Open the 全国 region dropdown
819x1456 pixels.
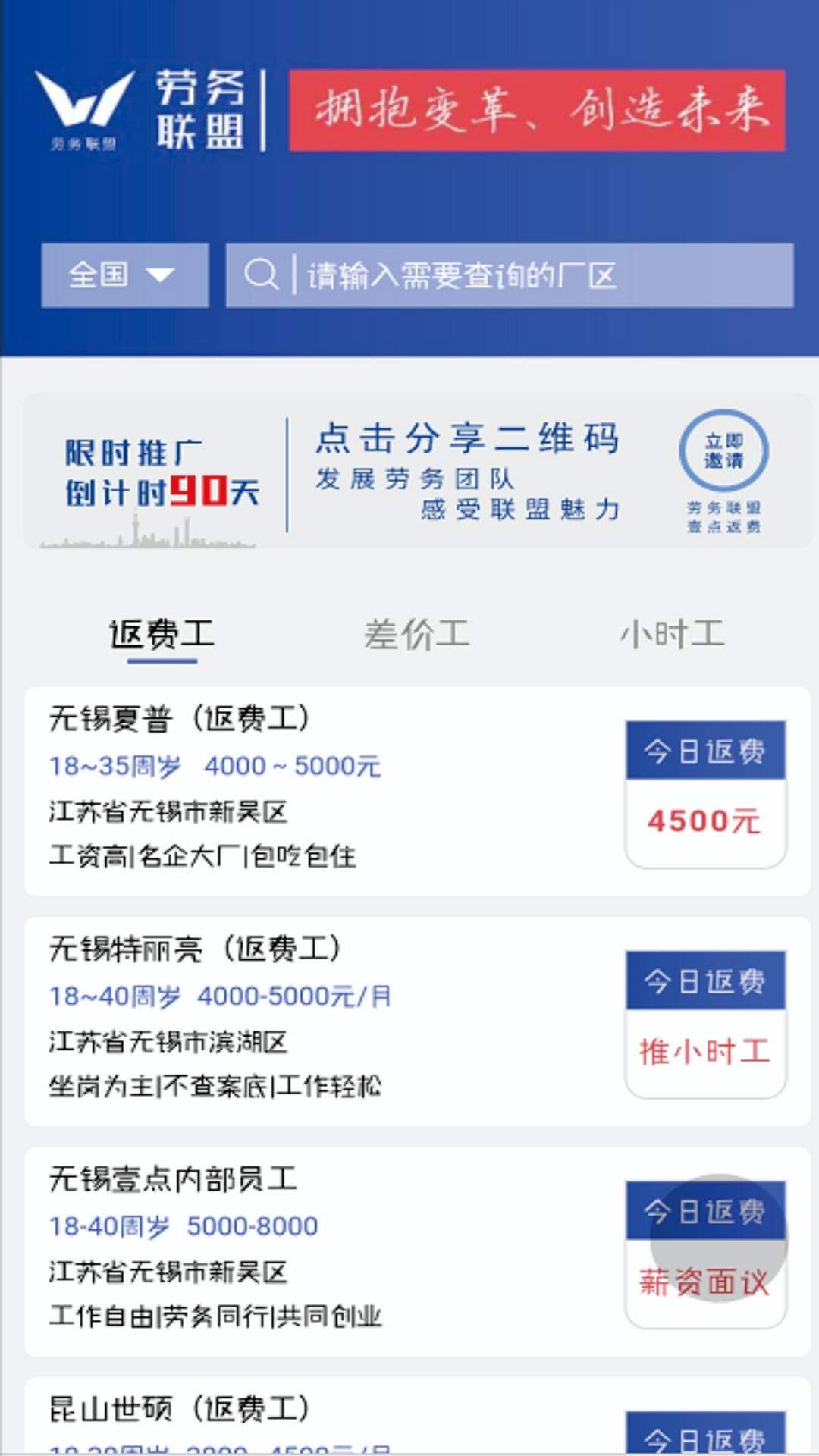[124, 275]
